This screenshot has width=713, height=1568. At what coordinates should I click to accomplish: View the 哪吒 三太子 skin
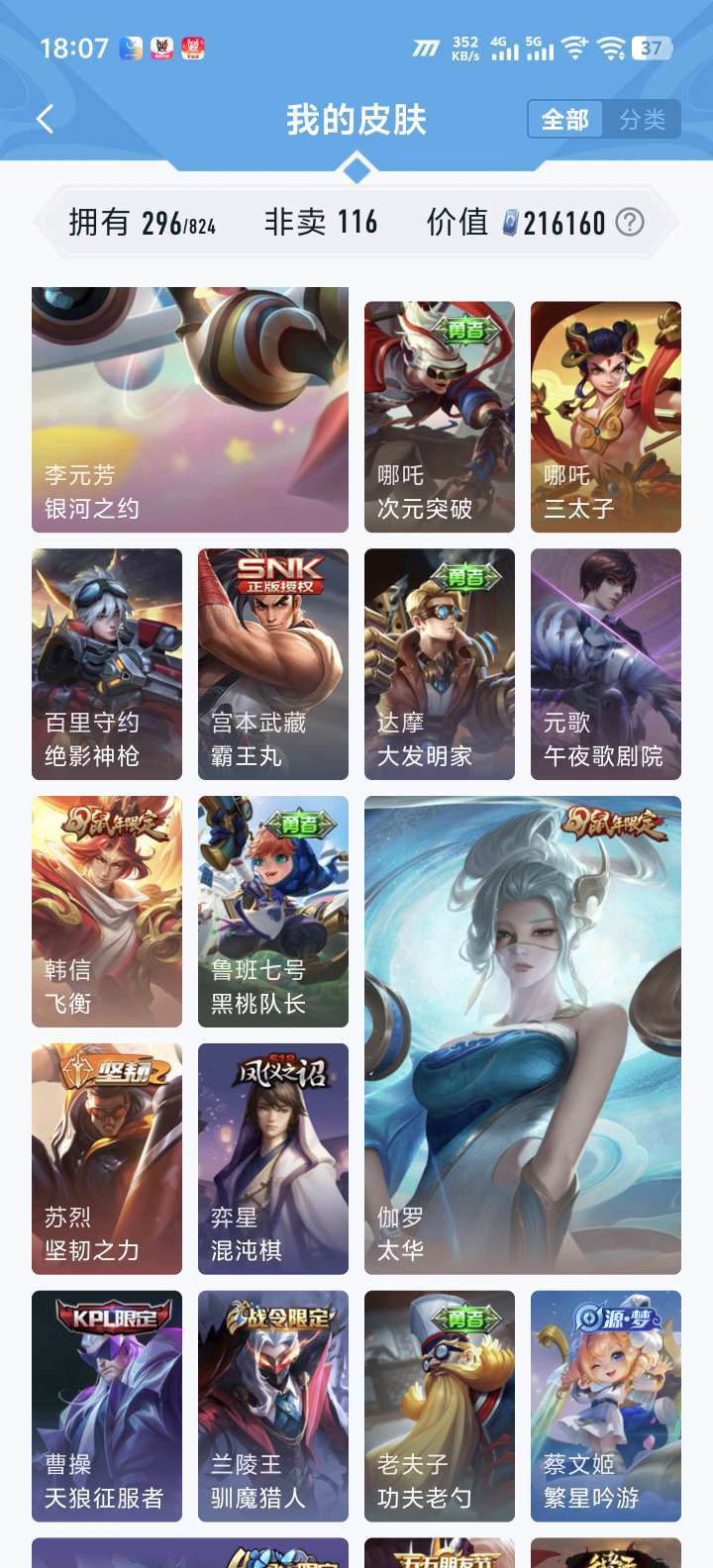click(606, 417)
